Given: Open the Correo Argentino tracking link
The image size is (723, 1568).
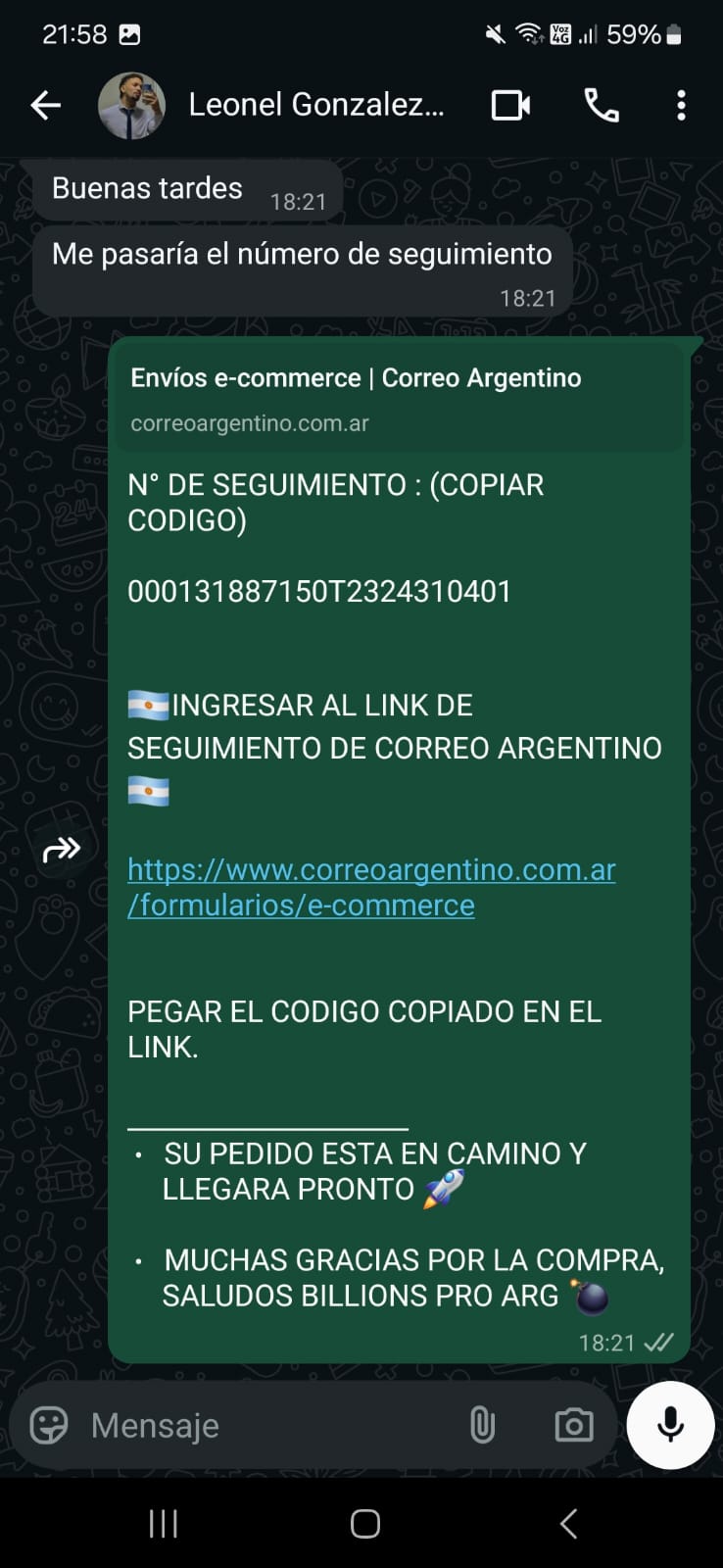Looking at the screenshot, I should 370,887.
